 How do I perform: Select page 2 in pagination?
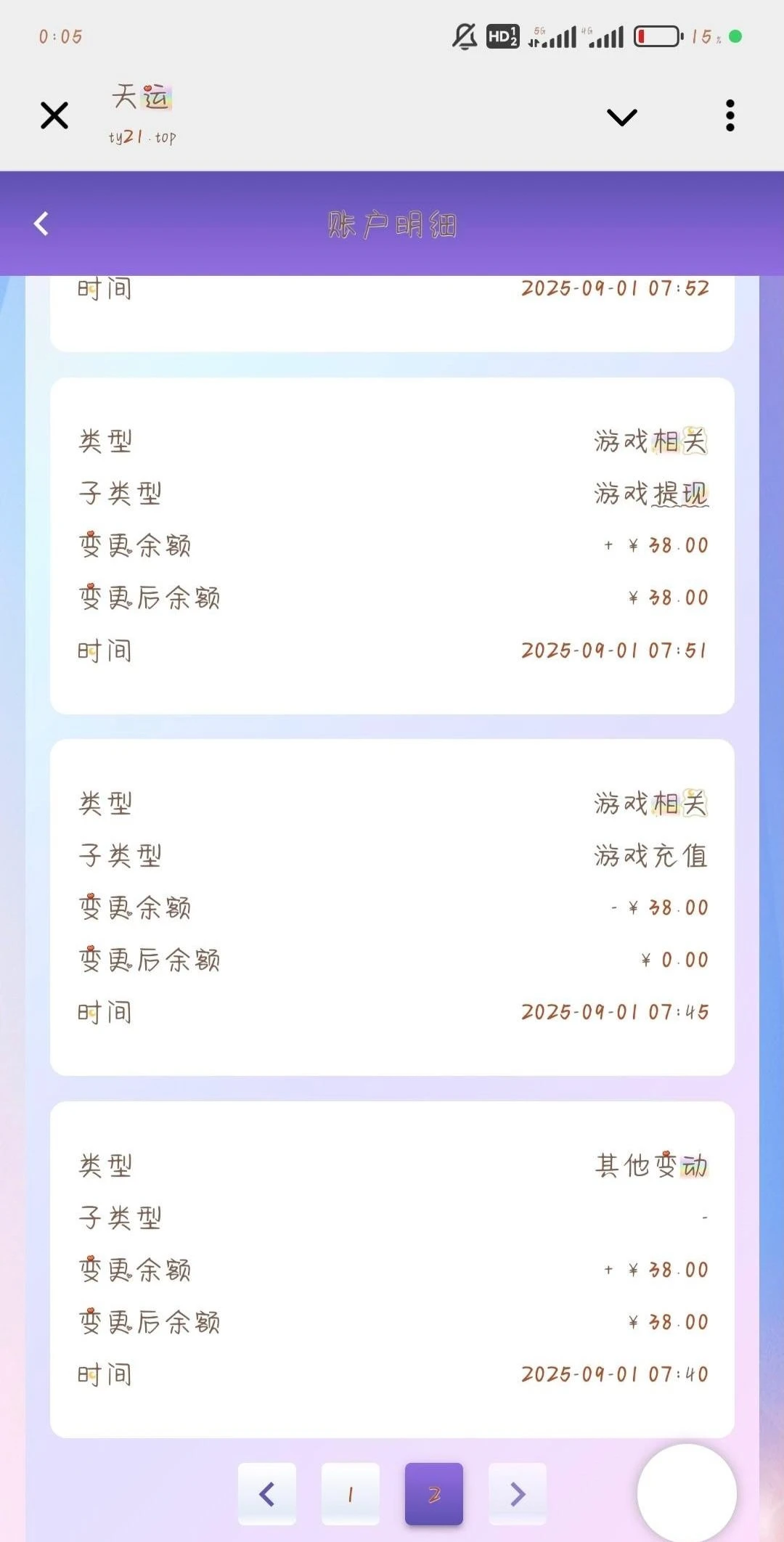click(x=434, y=1493)
